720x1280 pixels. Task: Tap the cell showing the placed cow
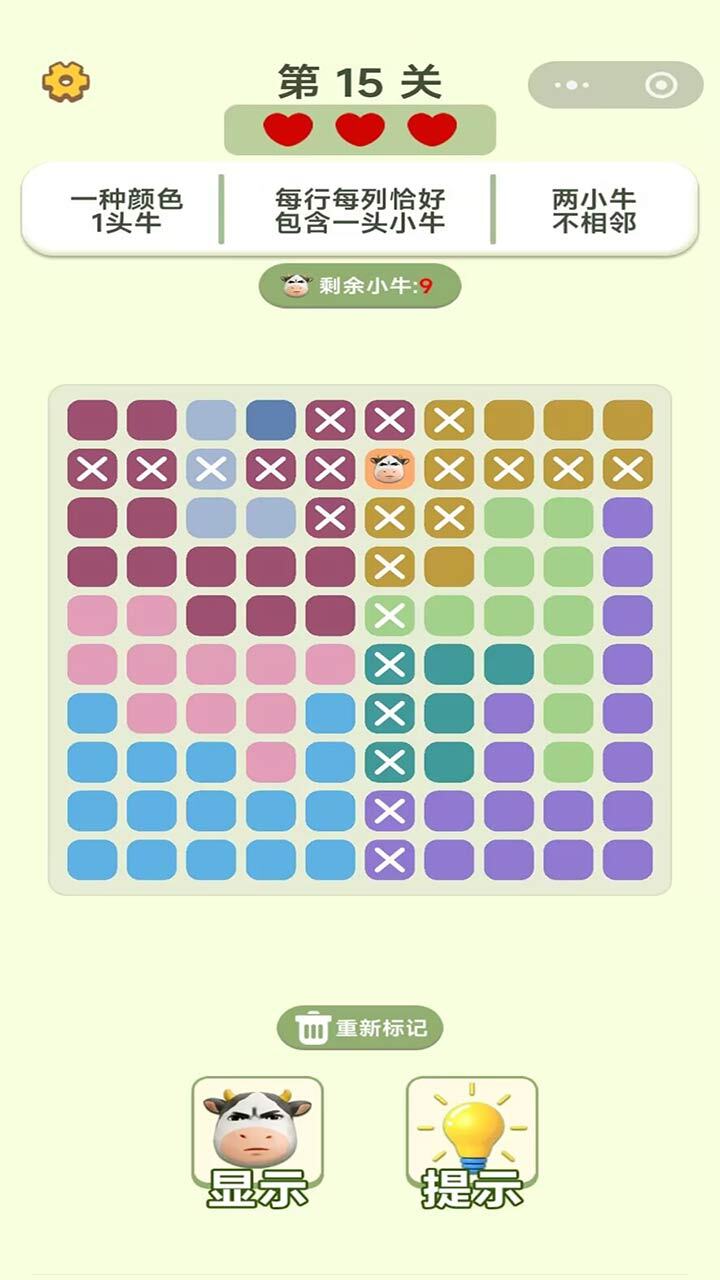[x=389, y=469]
